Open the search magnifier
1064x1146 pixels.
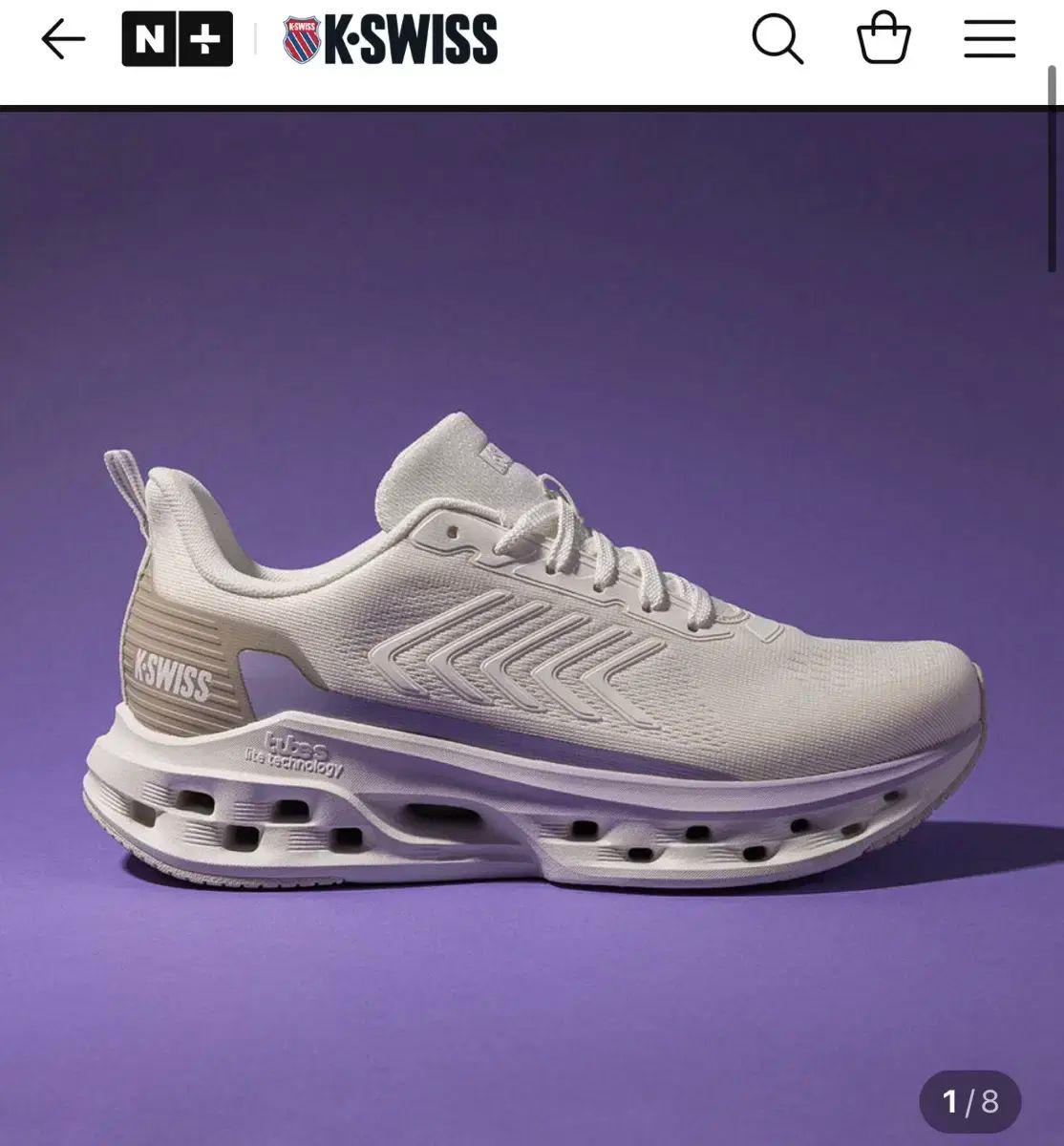(777, 40)
